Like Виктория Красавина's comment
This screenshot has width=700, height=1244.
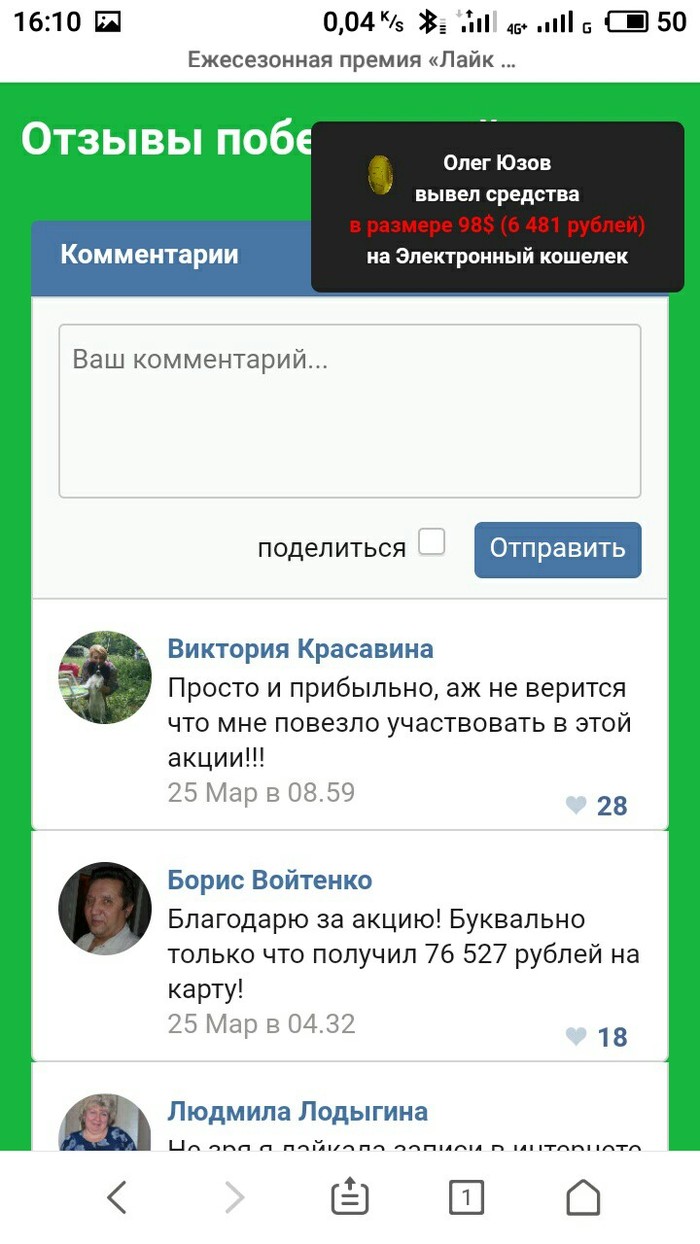pos(576,805)
